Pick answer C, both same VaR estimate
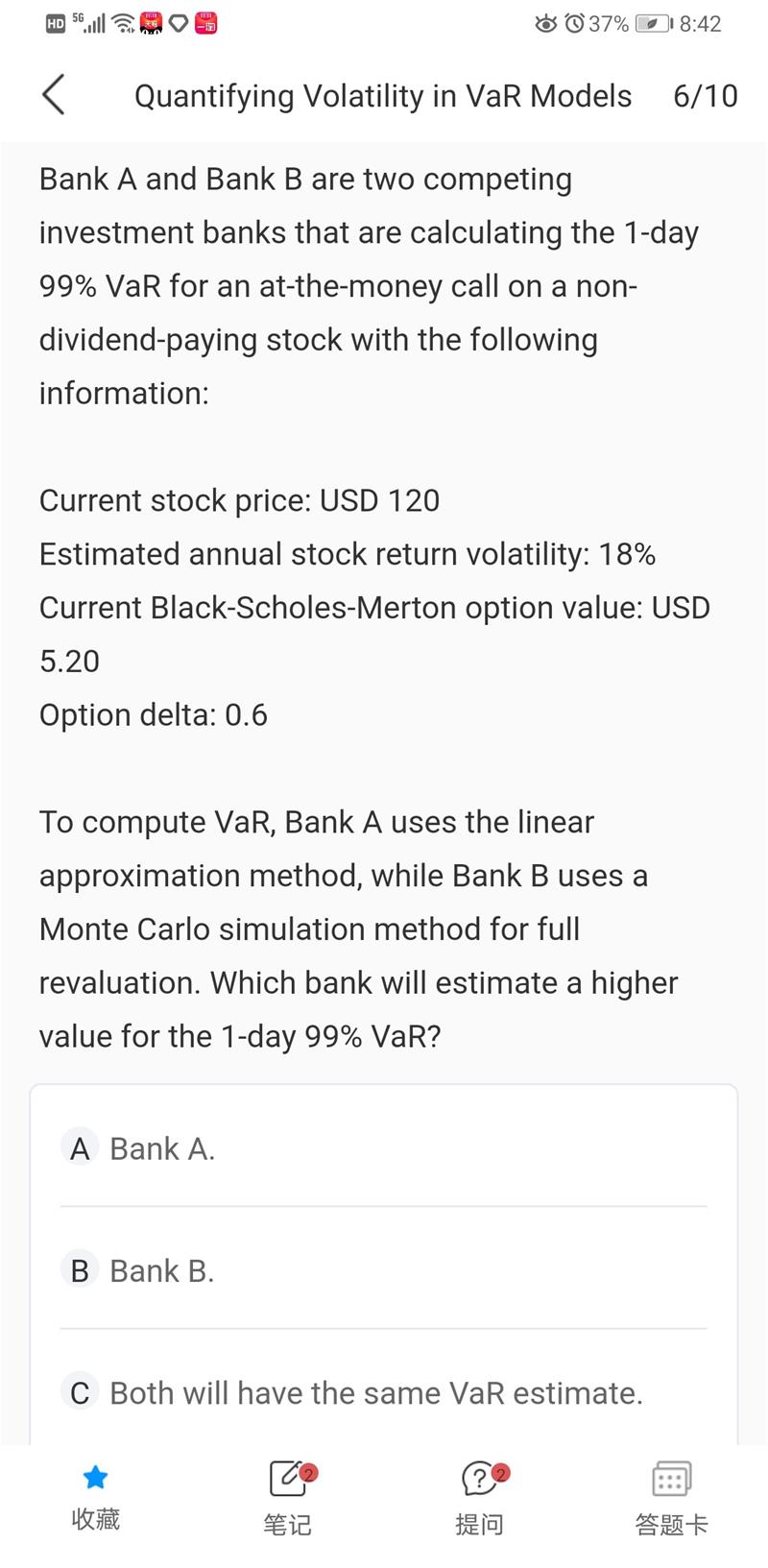Screen dimensions: 768x1568 click(383, 1392)
